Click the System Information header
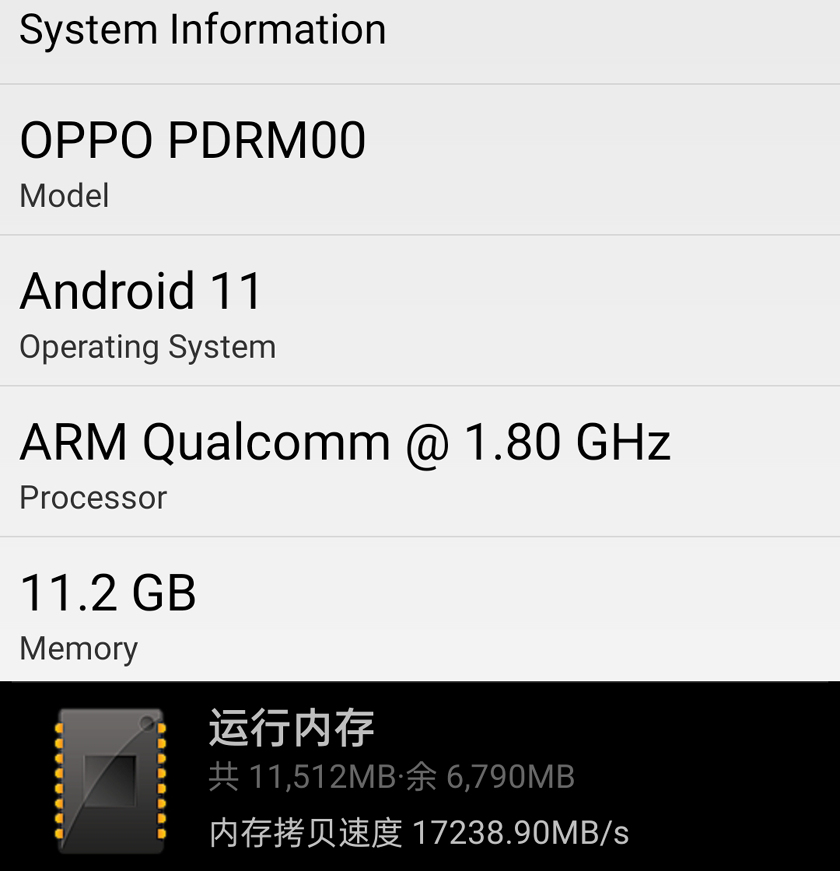The image size is (840, 871). click(x=202, y=30)
